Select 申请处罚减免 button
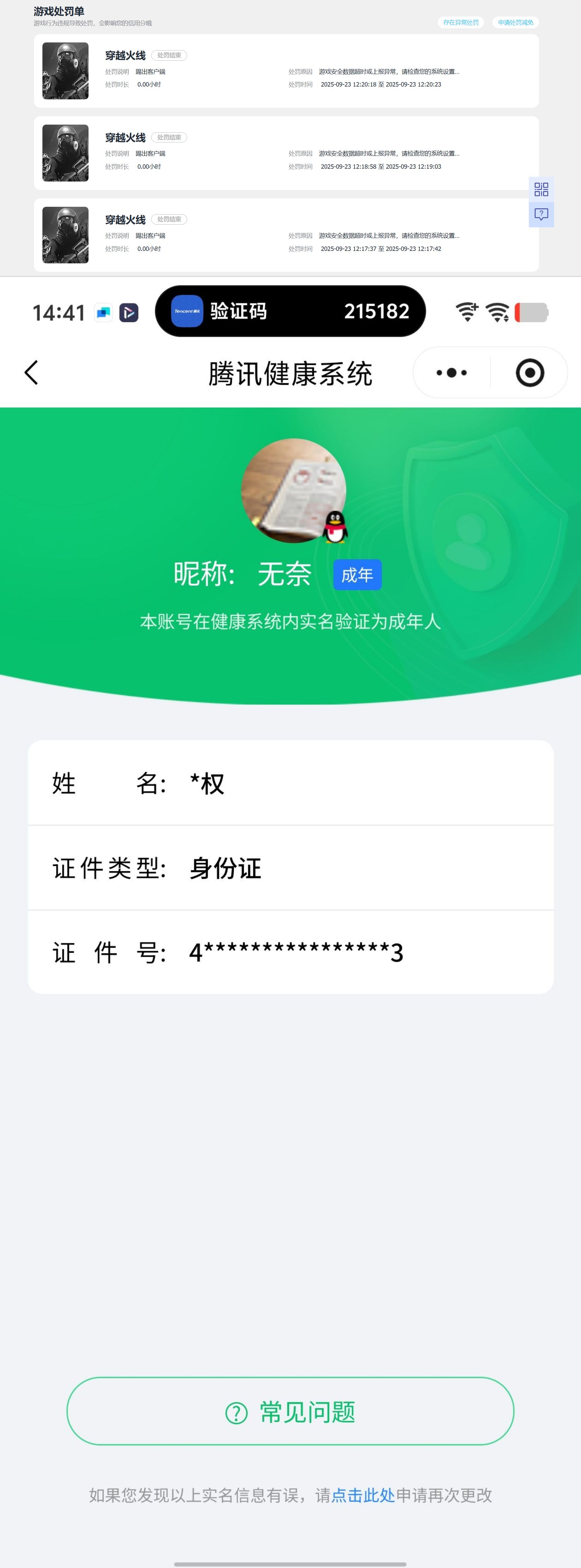The height and width of the screenshot is (1568, 581). [x=515, y=23]
